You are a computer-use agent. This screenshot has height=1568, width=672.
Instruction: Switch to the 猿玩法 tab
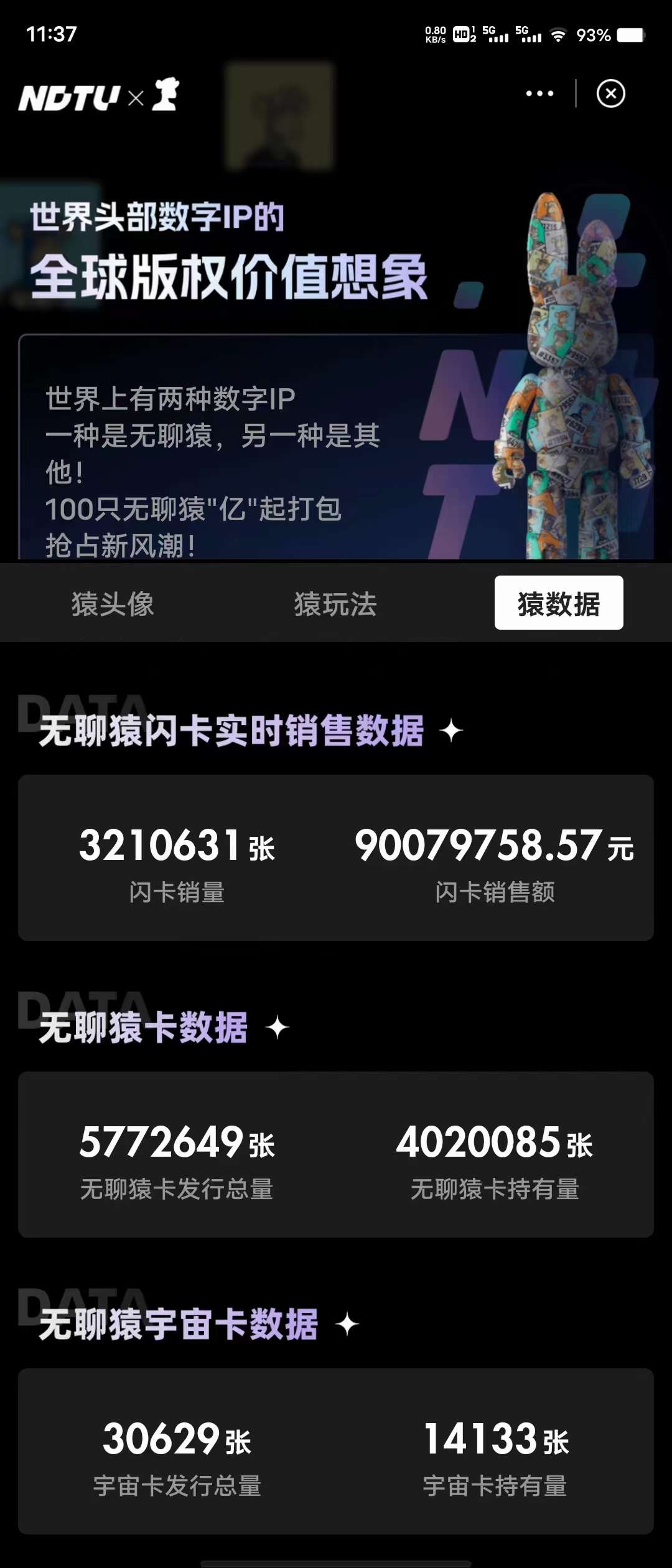335,604
